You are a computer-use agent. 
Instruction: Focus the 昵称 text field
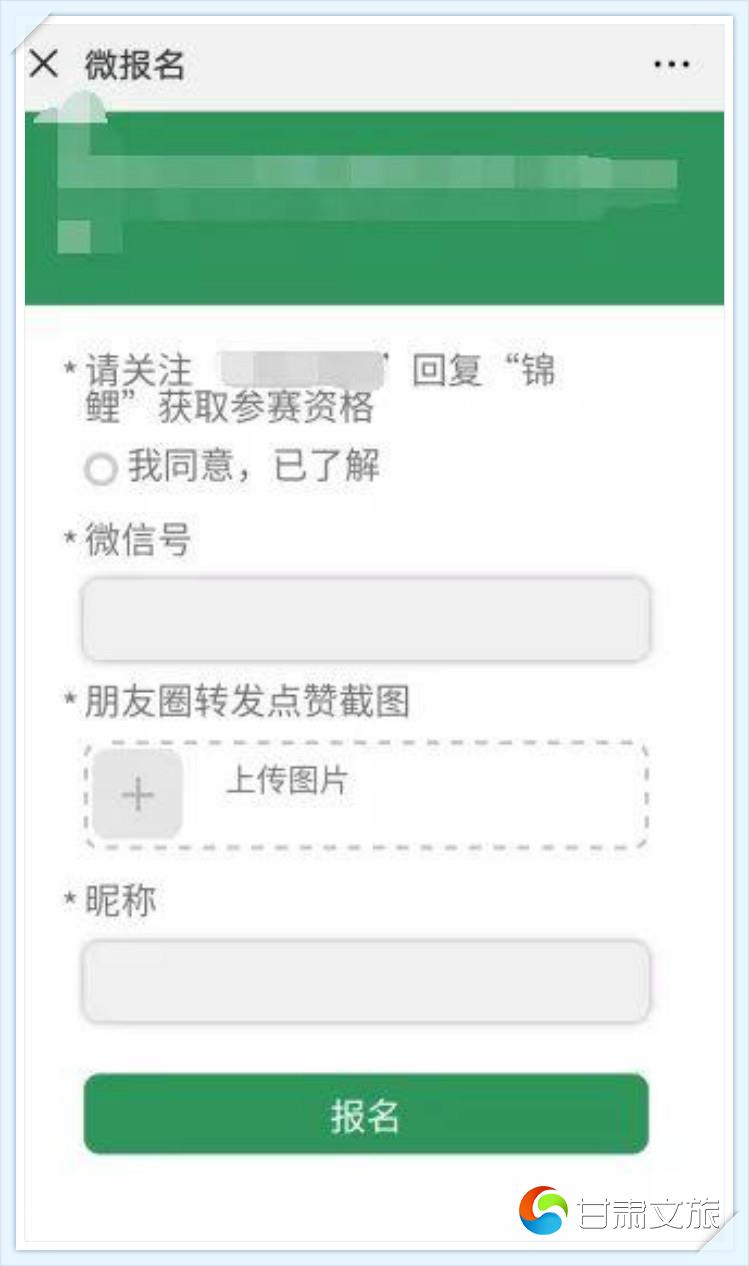click(x=366, y=981)
